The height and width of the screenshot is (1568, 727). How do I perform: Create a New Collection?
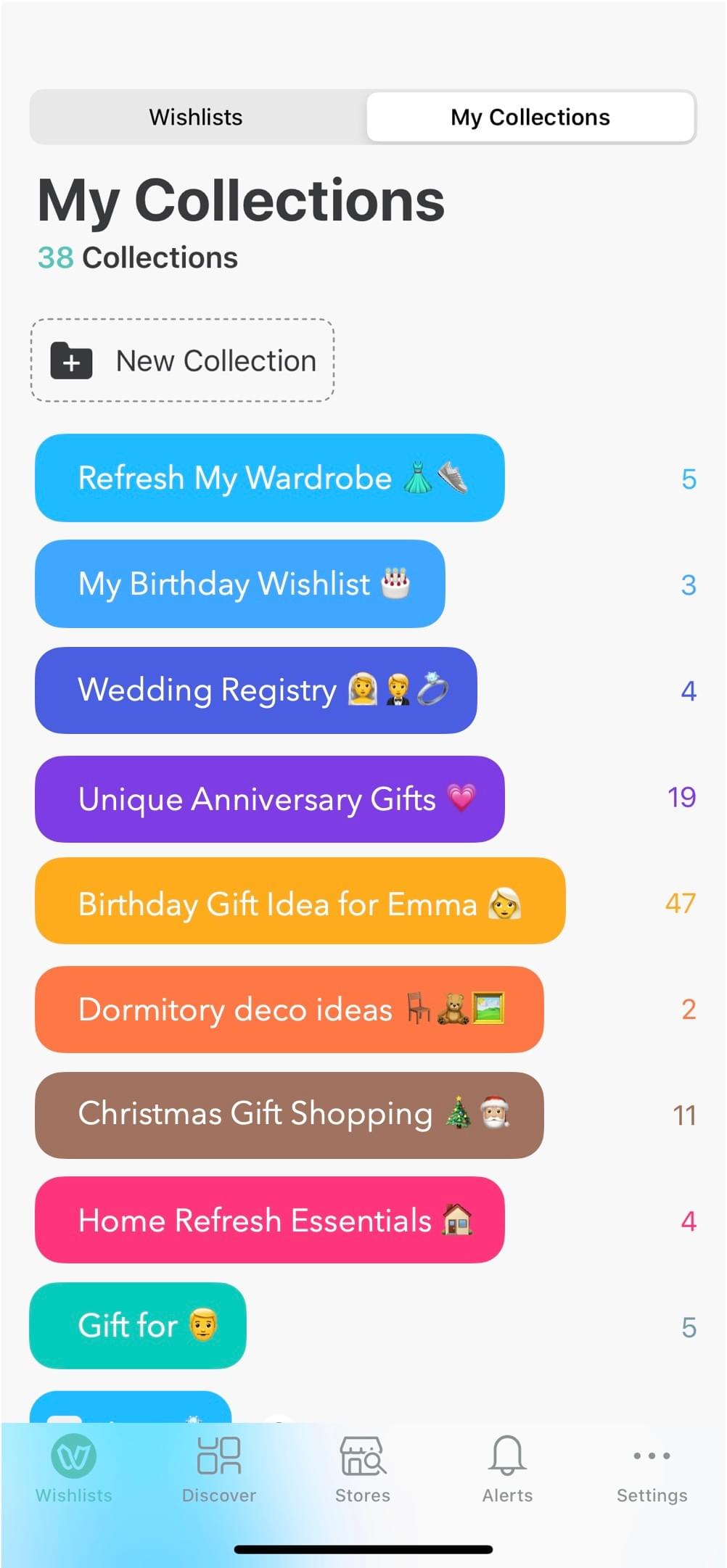point(182,360)
